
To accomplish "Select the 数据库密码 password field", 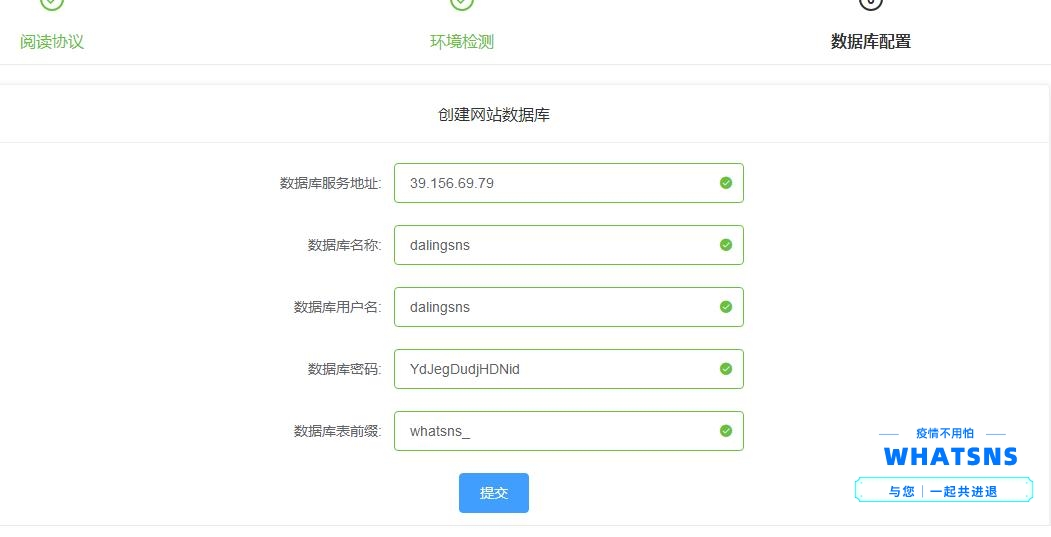I will click(568, 369).
